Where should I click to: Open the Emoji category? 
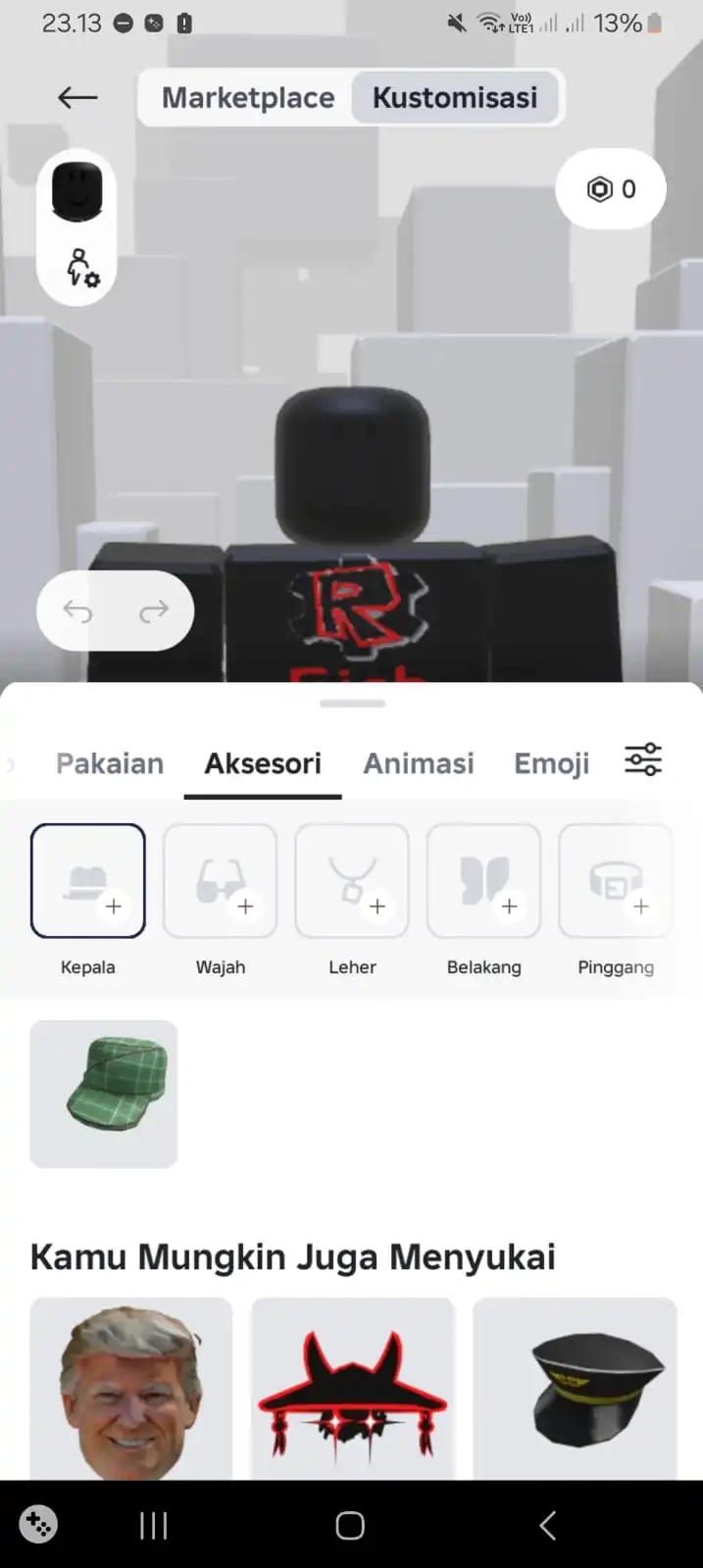[551, 763]
